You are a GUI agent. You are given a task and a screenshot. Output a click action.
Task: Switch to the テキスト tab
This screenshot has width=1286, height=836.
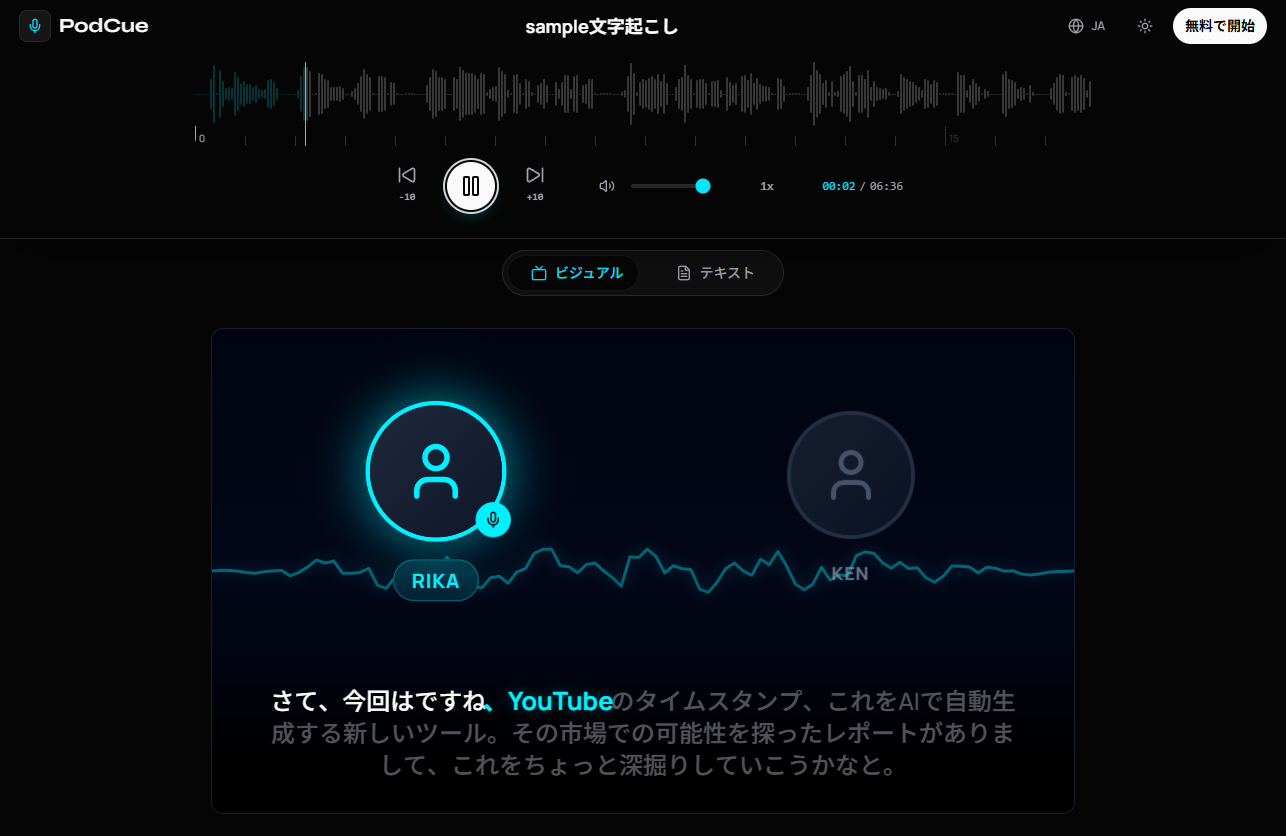pos(715,273)
